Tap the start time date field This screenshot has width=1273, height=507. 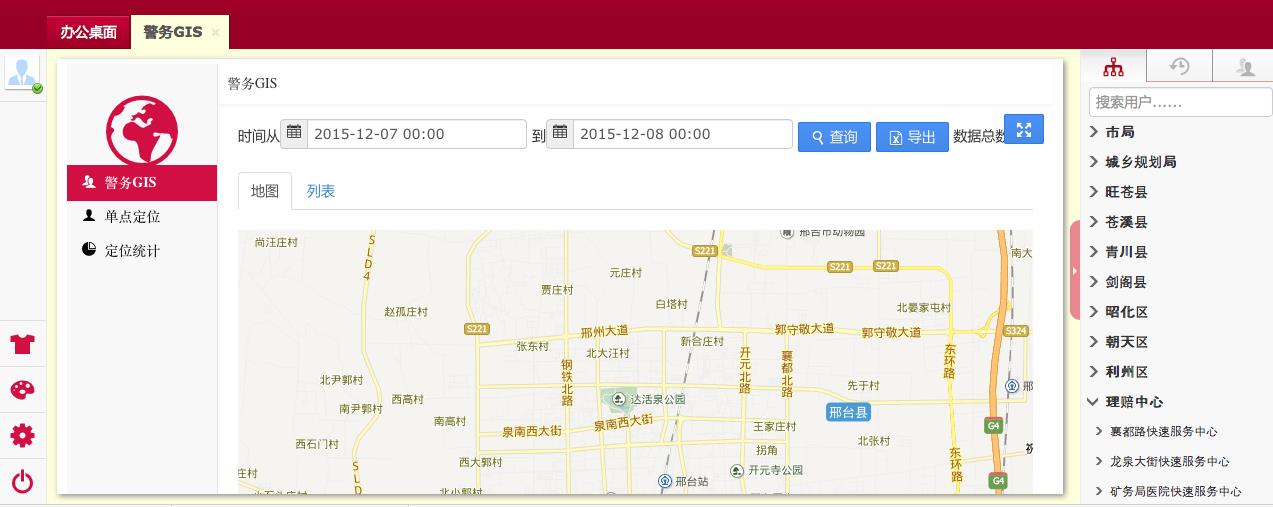(x=415, y=134)
